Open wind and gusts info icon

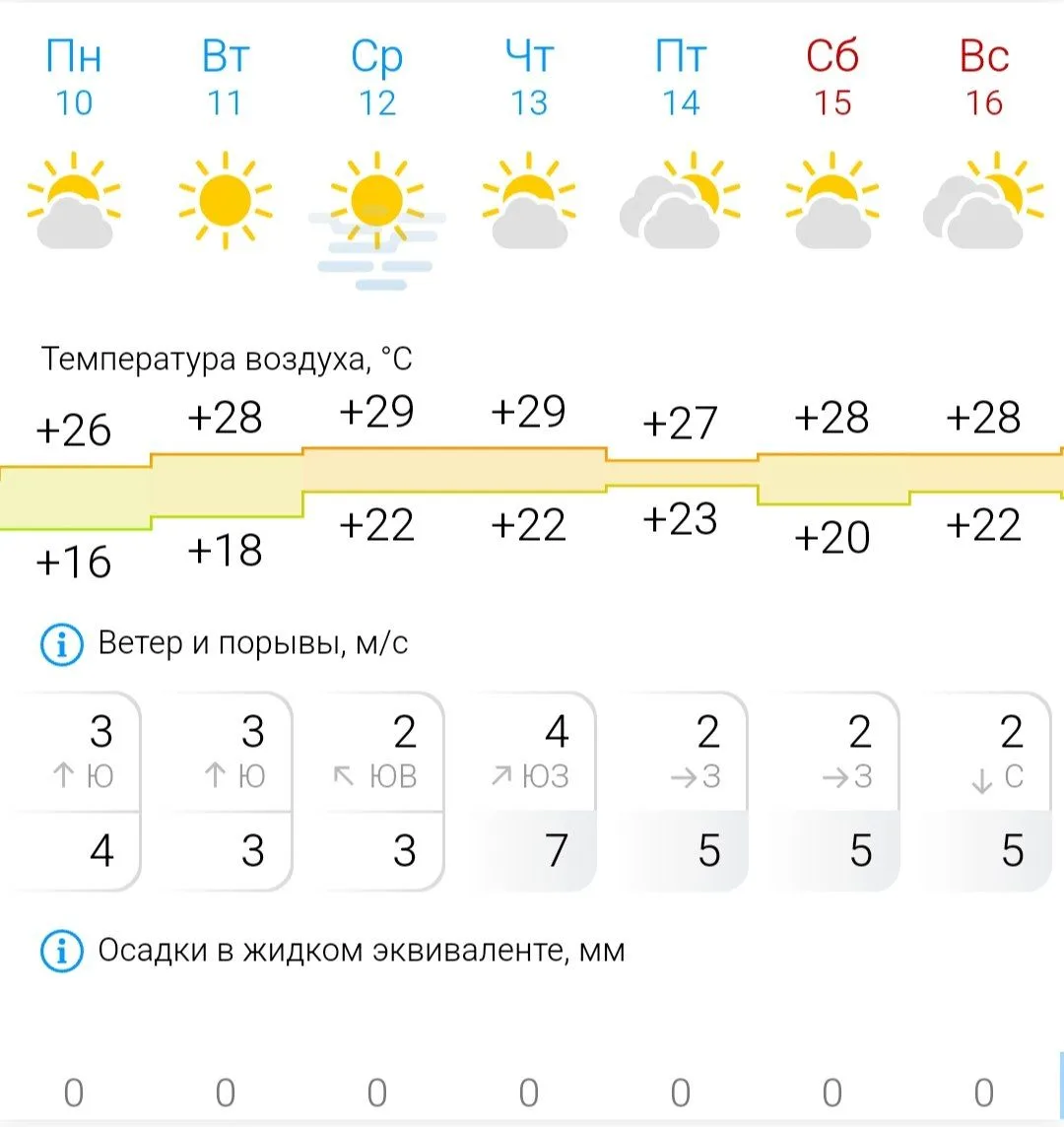pos(62,644)
